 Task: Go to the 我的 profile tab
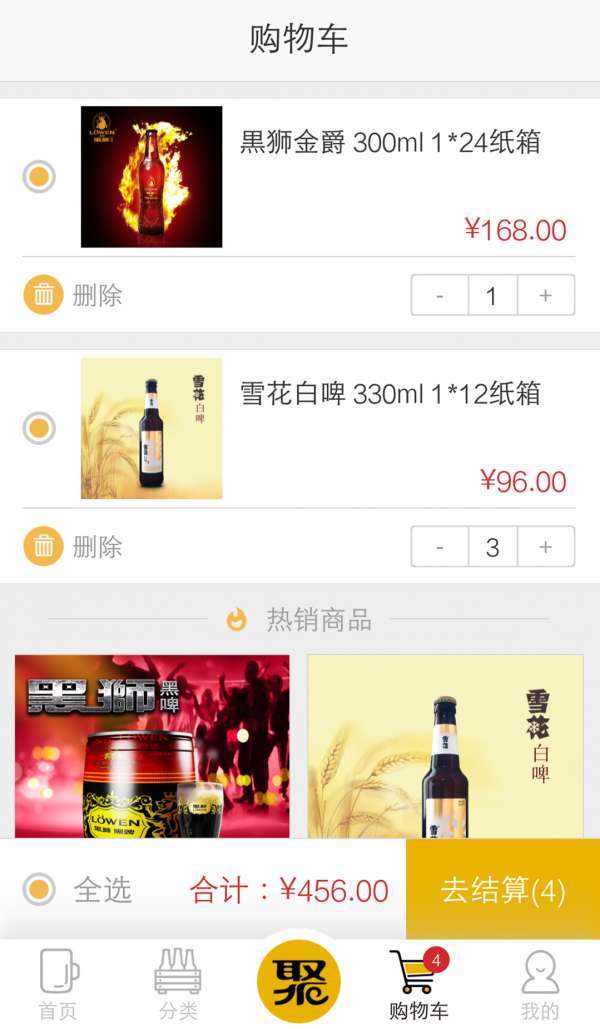click(x=540, y=985)
